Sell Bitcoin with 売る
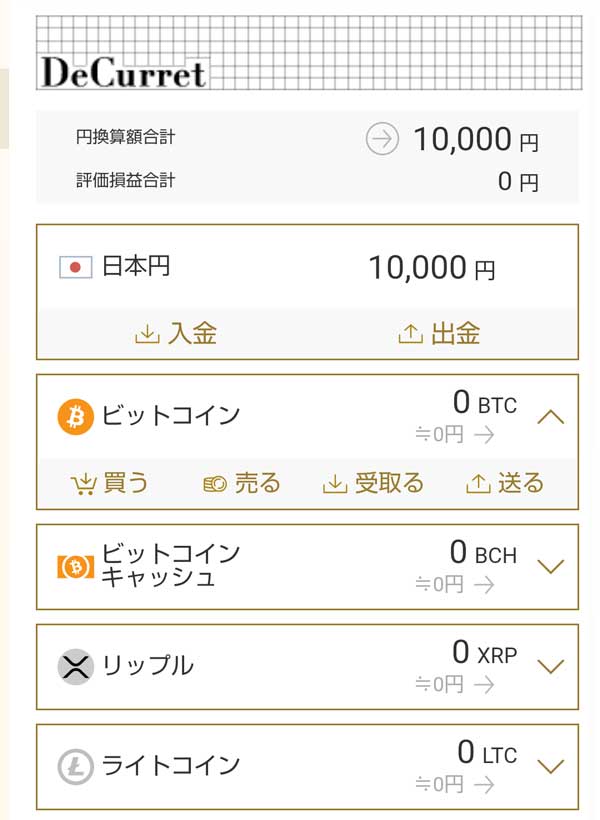Image resolution: width=600 pixels, height=820 pixels. point(241,484)
